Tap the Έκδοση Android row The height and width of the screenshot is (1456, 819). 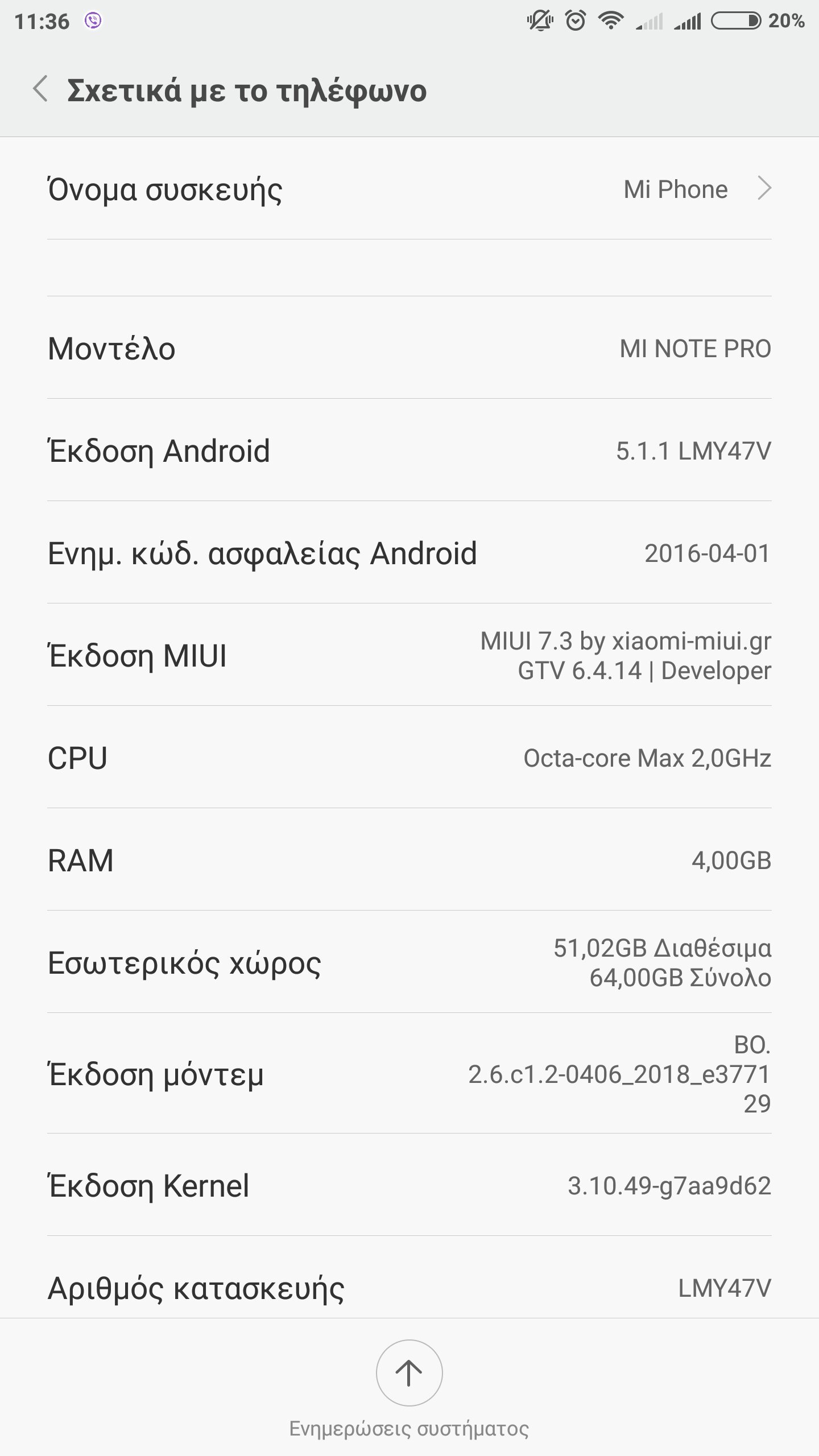409,450
